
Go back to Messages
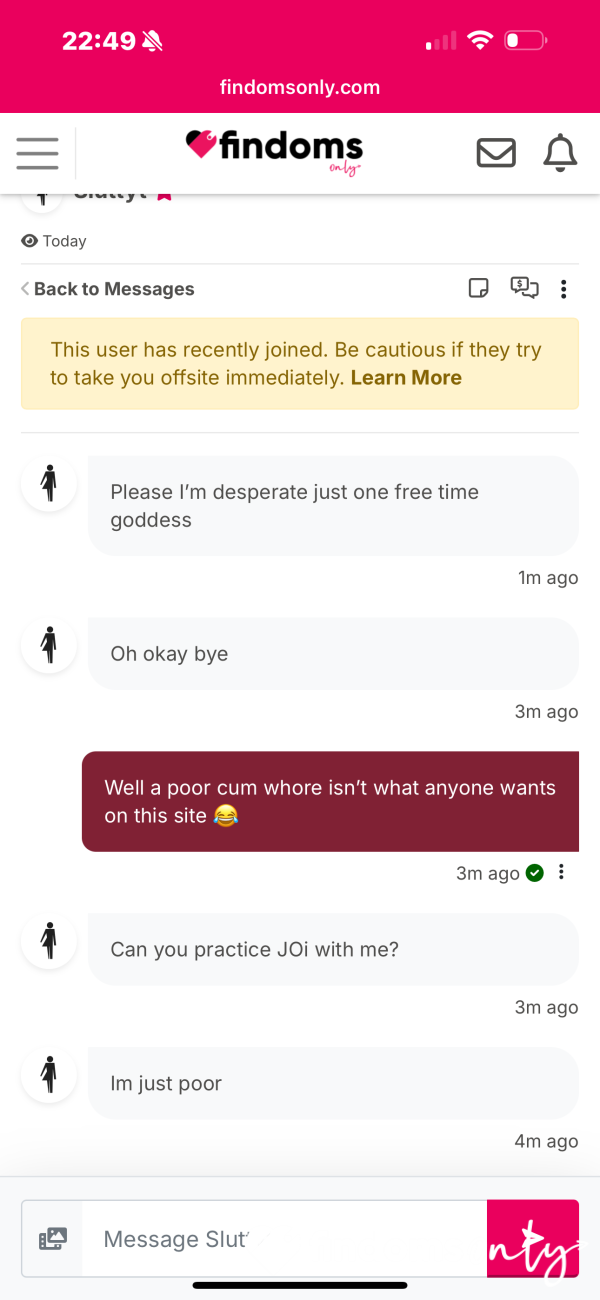point(107,289)
